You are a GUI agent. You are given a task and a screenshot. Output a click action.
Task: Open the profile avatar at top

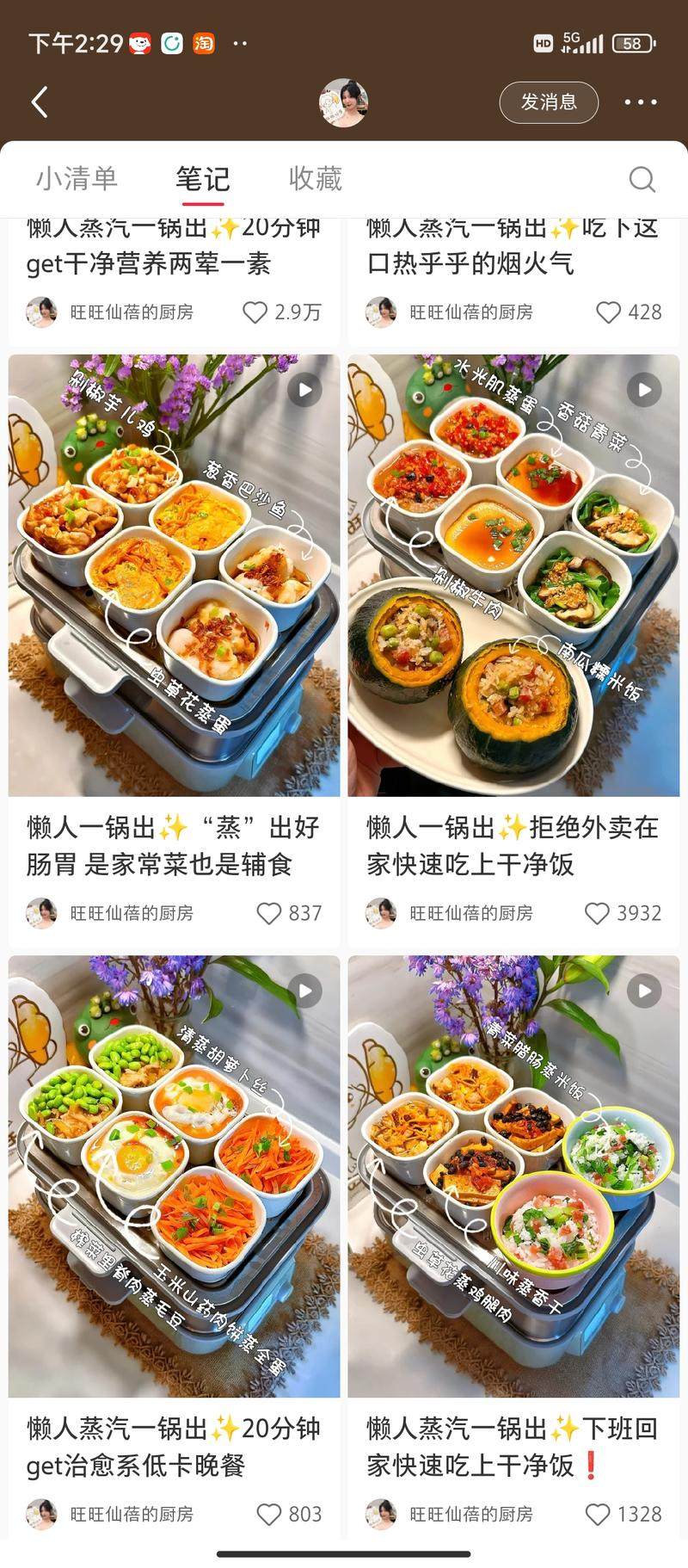pos(344,102)
